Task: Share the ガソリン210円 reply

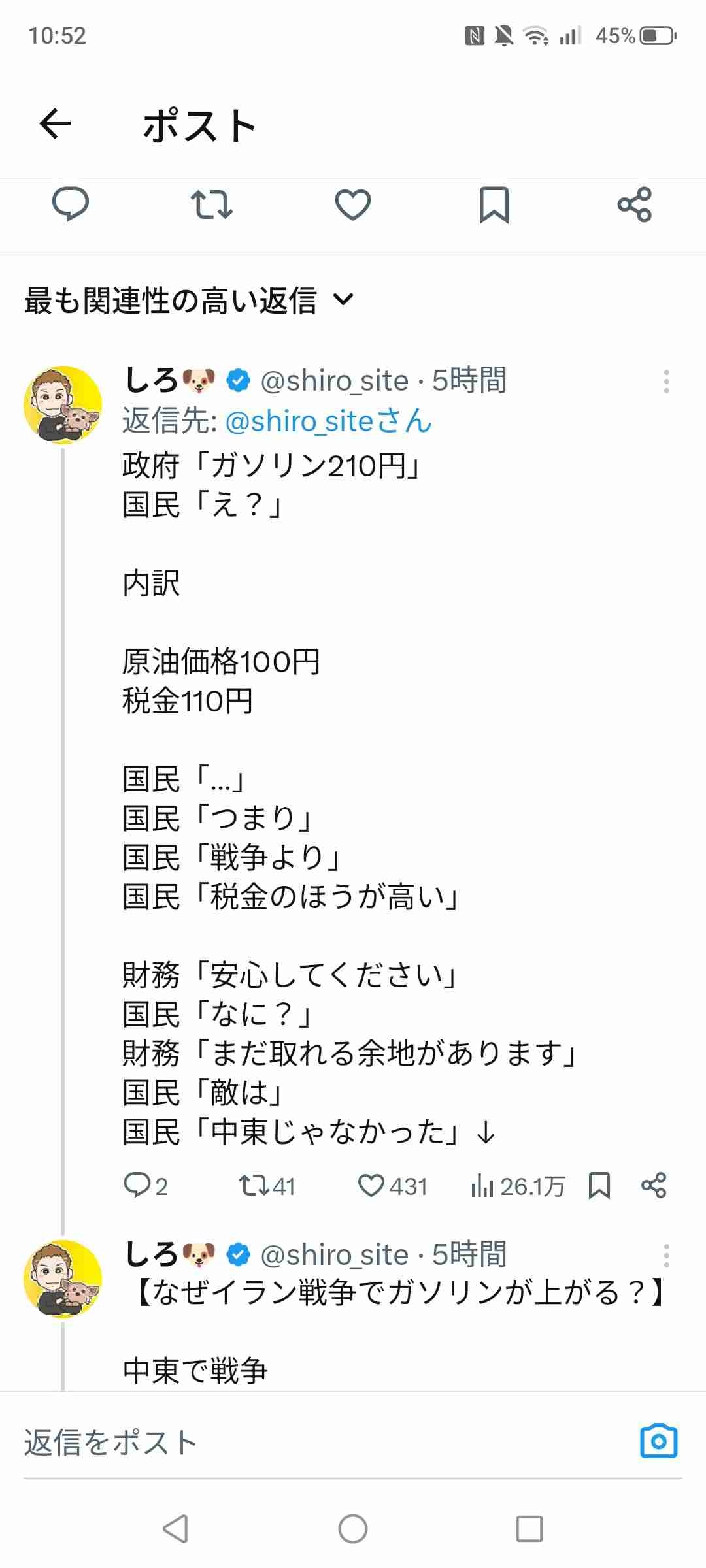Action: point(654,1185)
